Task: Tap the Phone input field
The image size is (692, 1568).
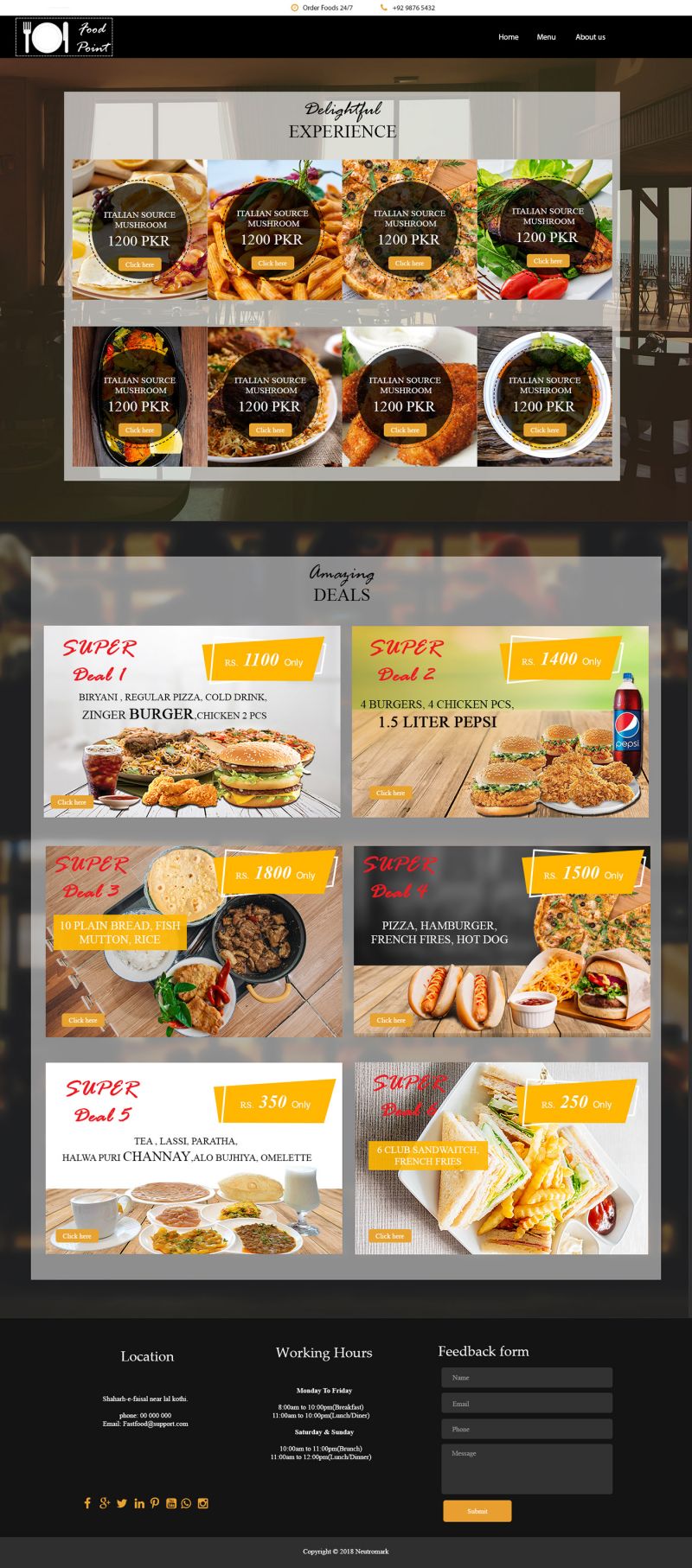Action: pos(527,1429)
